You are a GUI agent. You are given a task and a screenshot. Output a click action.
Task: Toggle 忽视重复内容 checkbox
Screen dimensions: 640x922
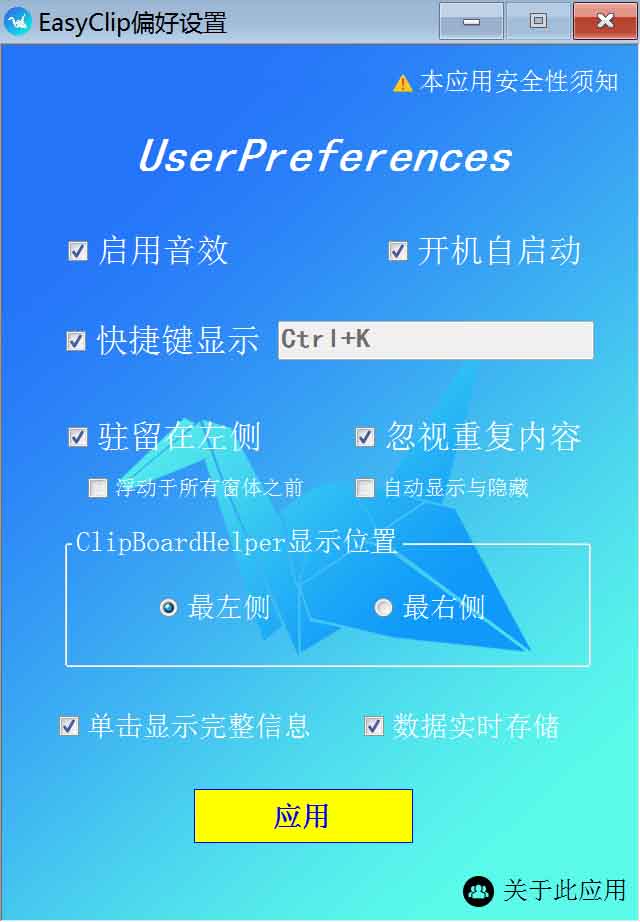(365, 437)
